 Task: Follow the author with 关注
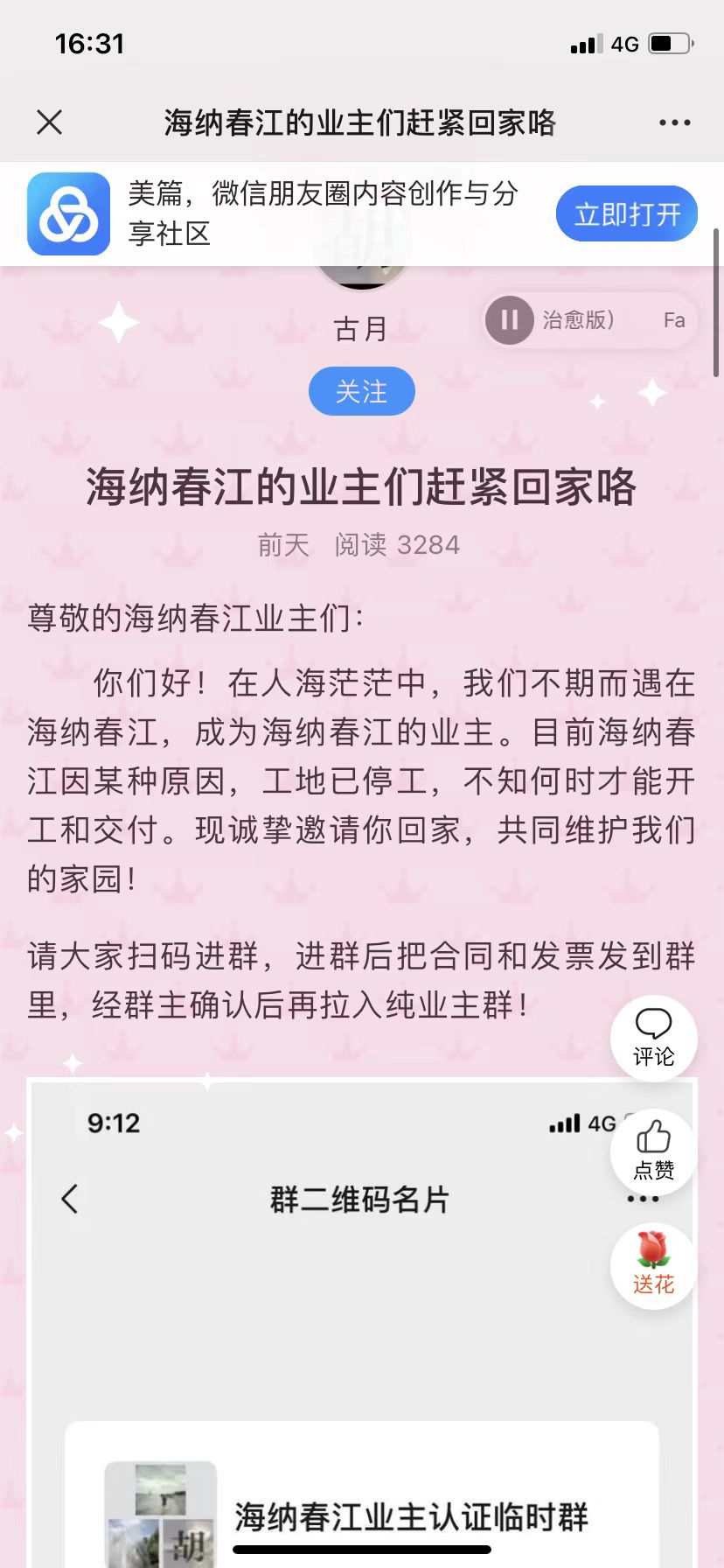[x=361, y=391]
